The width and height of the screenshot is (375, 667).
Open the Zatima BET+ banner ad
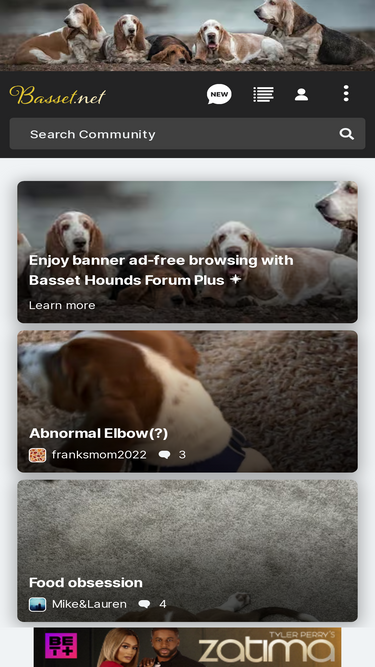tap(188, 647)
